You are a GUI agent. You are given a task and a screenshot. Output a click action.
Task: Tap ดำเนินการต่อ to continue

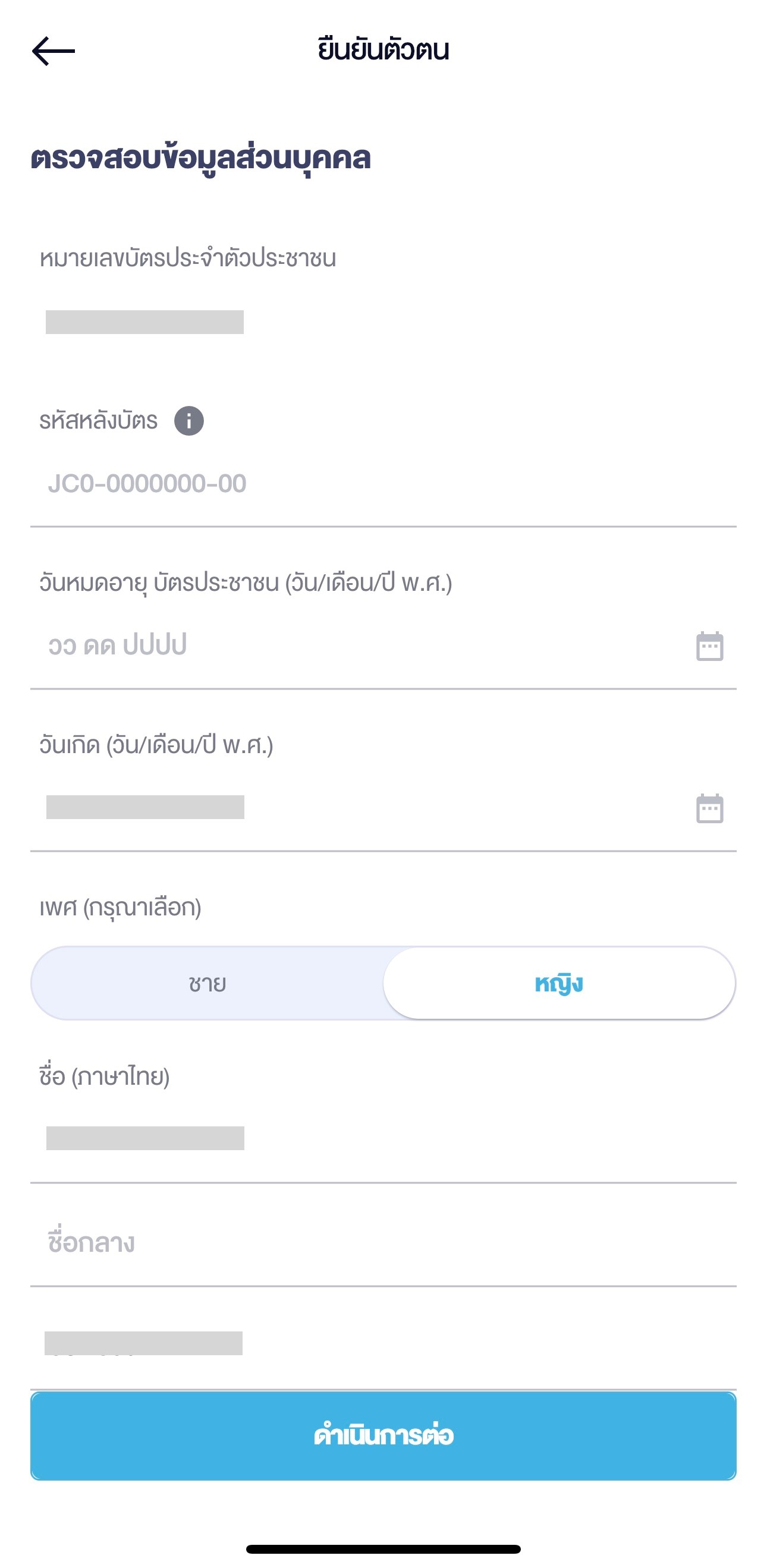coord(383,1435)
